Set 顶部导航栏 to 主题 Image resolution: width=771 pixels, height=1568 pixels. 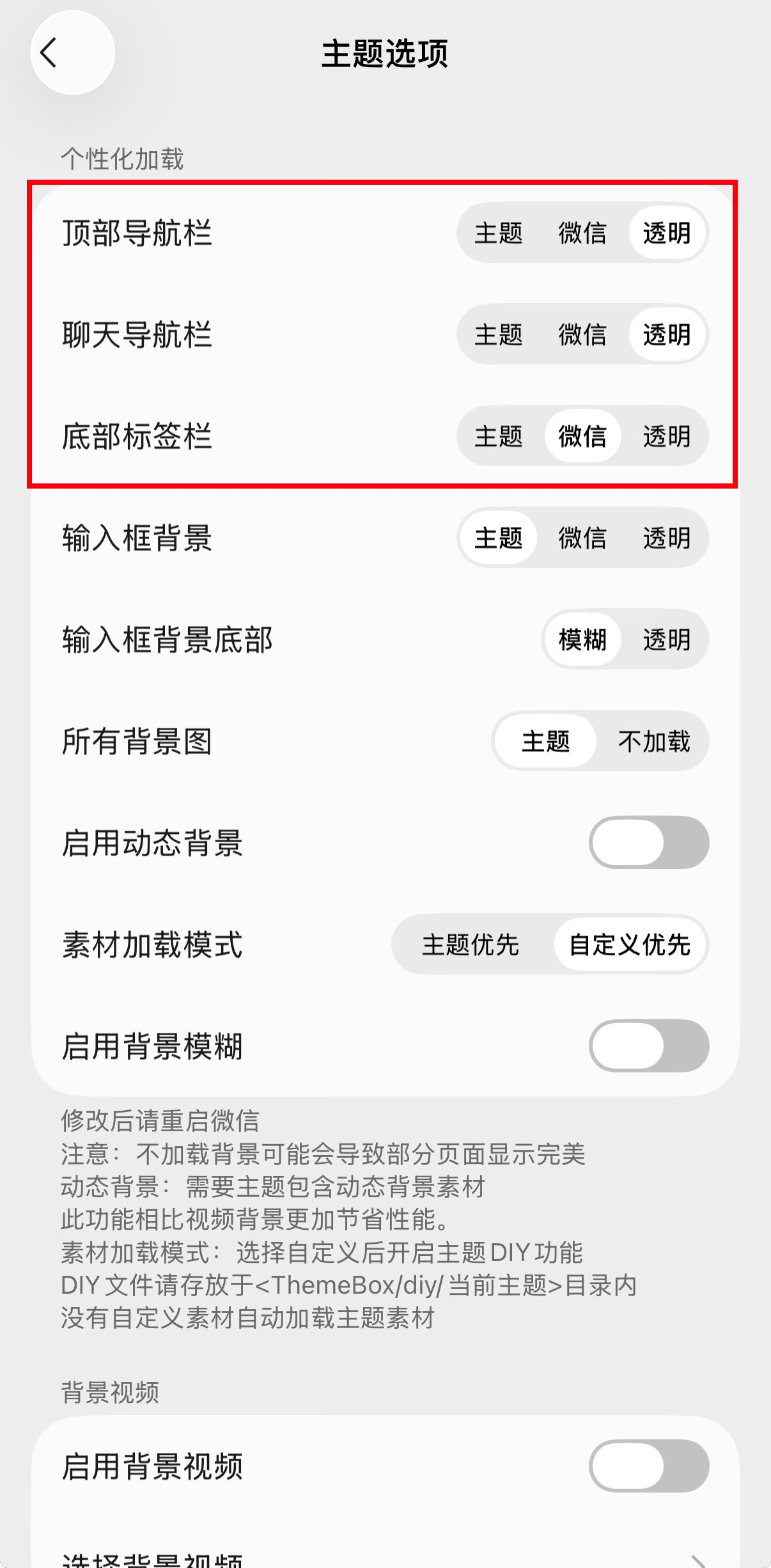pyautogui.click(x=499, y=233)
